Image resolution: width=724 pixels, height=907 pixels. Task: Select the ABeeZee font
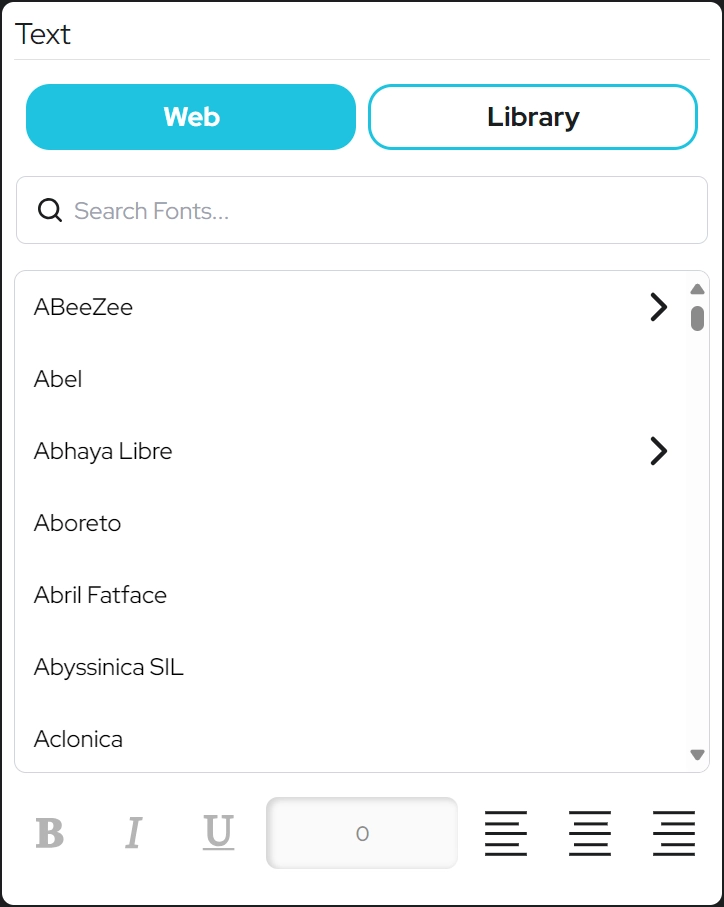point(84,307)
